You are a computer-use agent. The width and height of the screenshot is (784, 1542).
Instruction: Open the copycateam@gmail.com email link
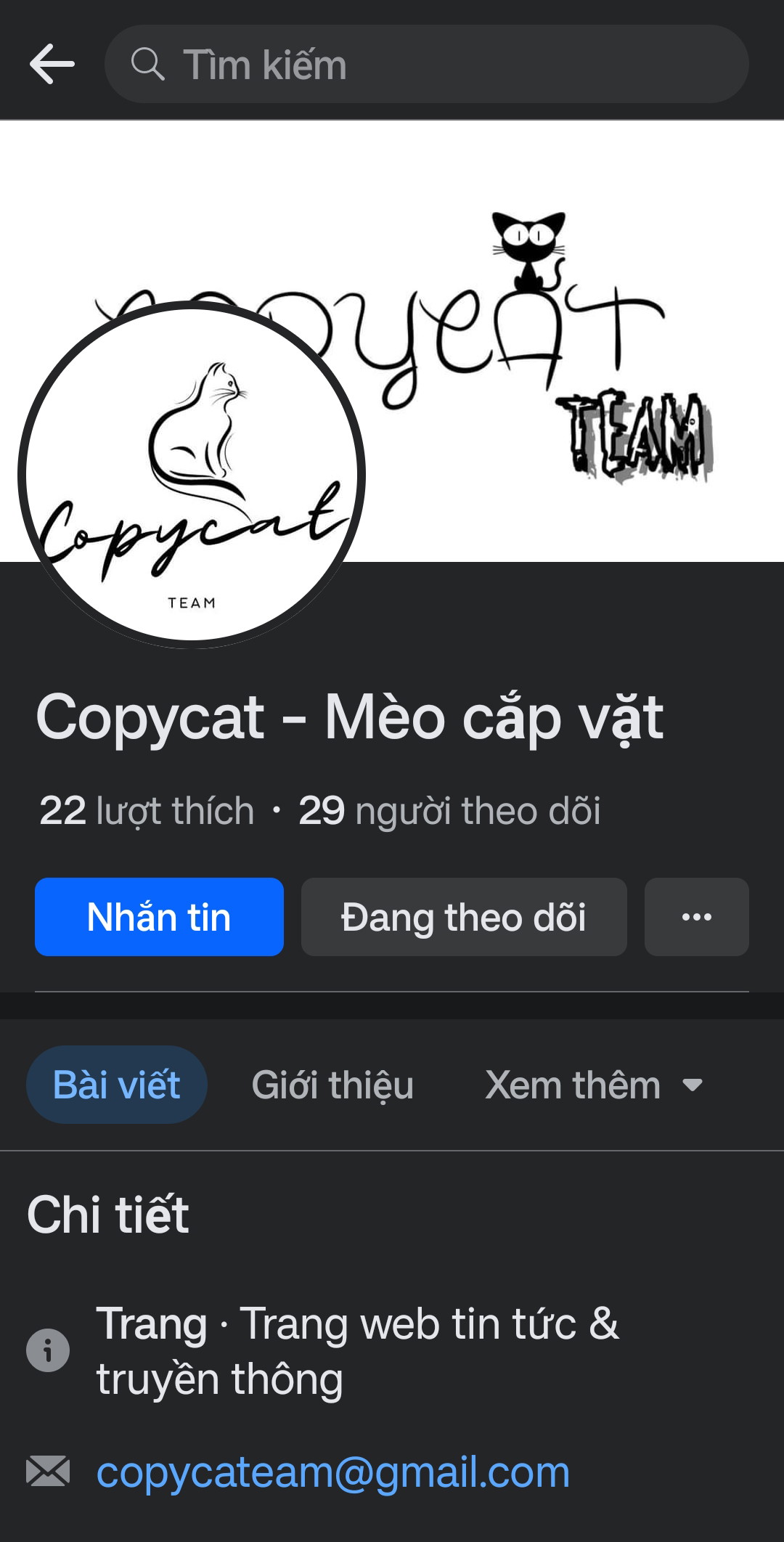(x=333, y=1472)
